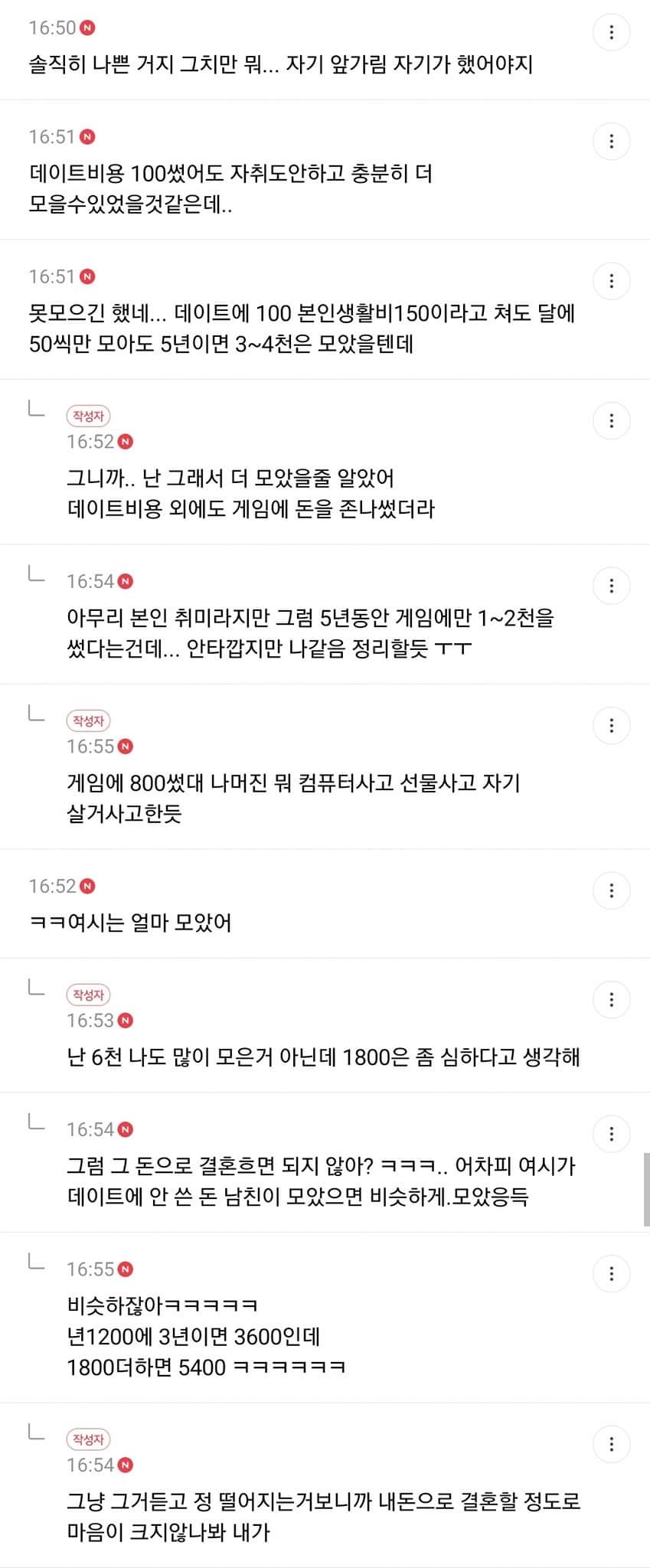
Task: Open the menu icon beside the 6천 comment
Action: [611, 999]
